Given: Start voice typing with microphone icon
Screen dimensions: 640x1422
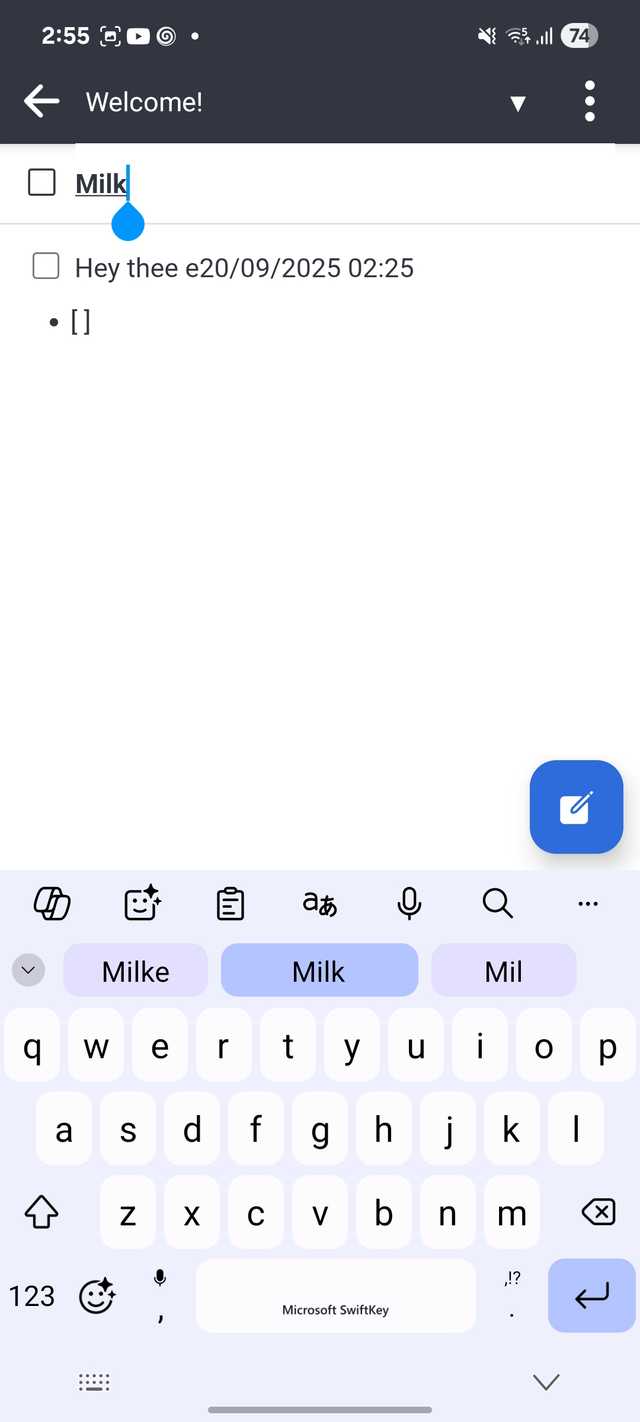Looking at the screenshot, I should click(409, 903).
